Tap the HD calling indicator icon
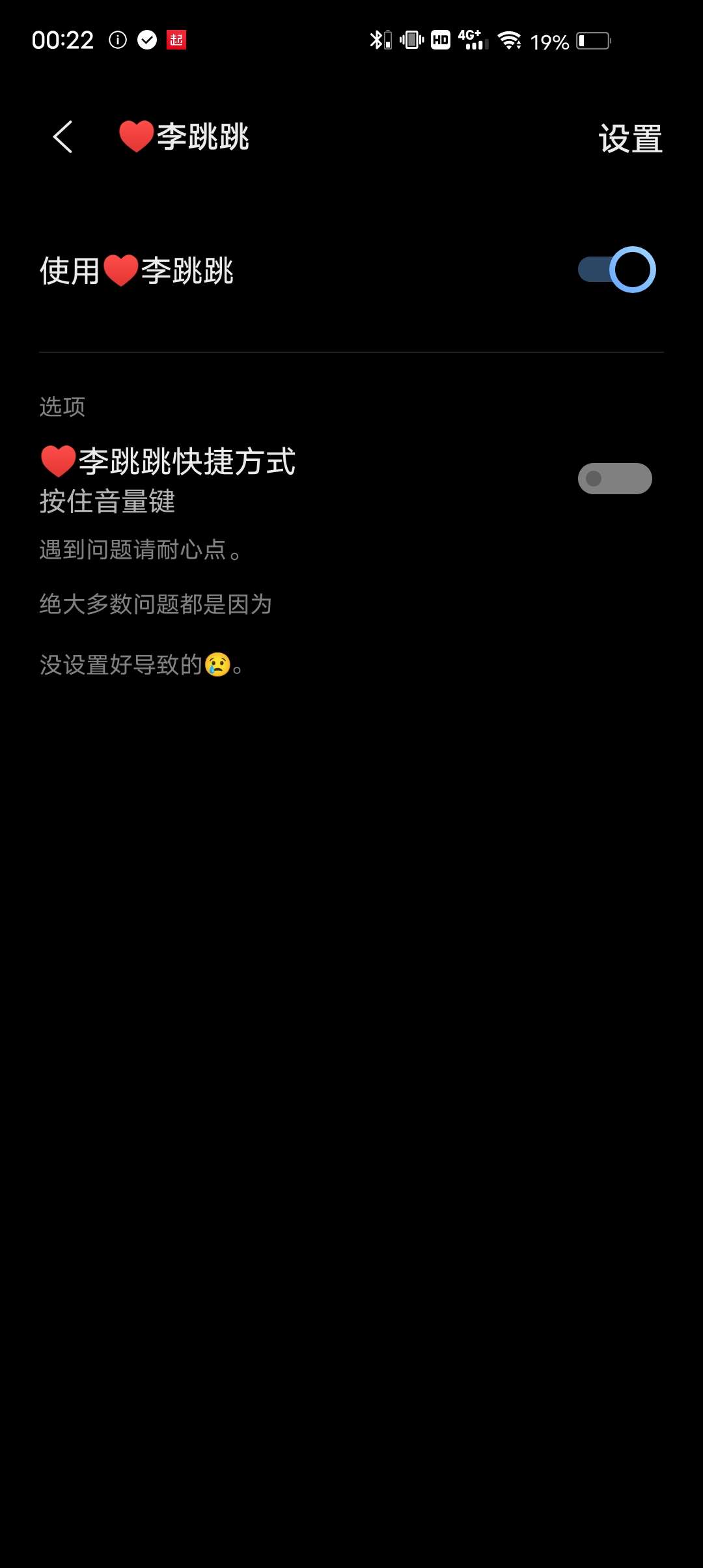Screen dimensions: 703x1568 click(440, 40)
